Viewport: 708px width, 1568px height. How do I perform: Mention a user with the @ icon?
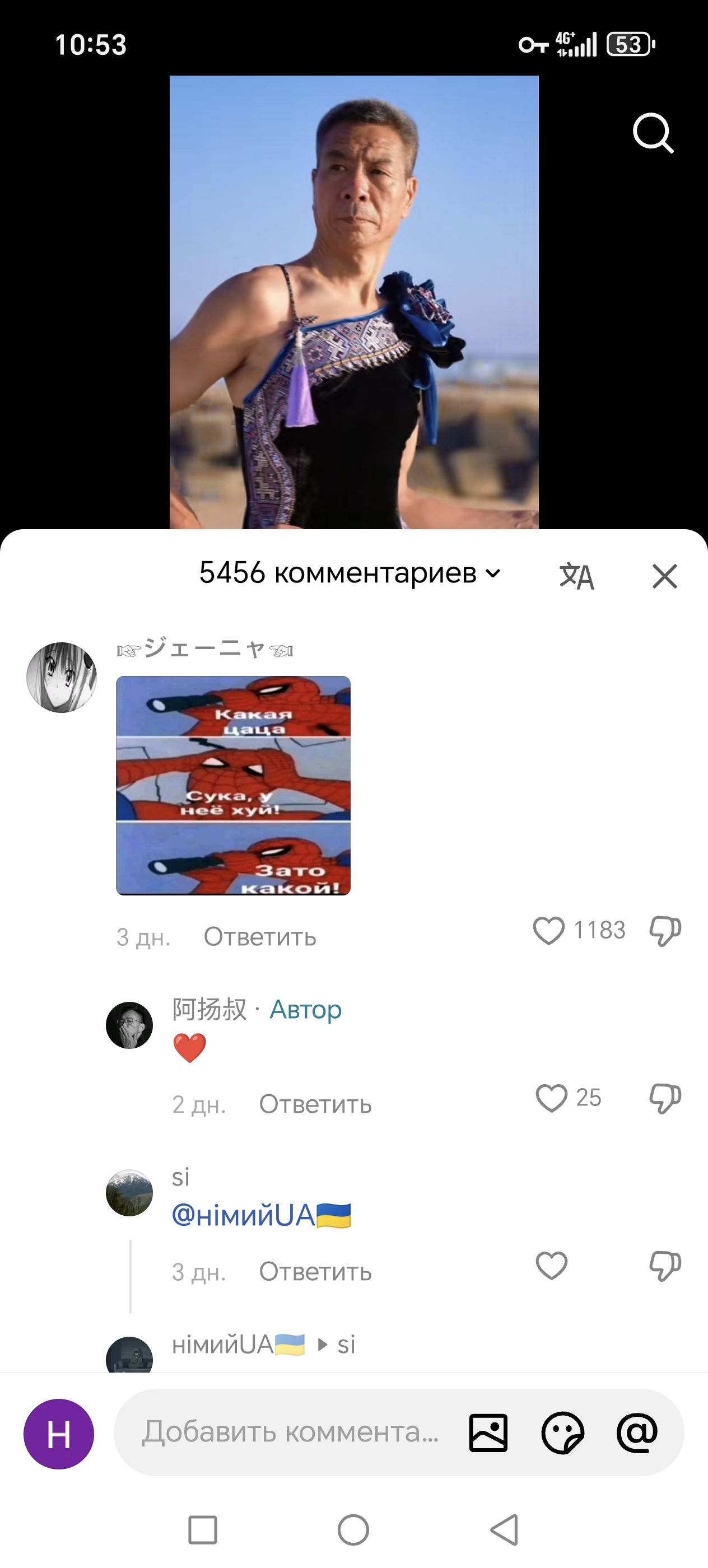pyautogui.click(x=637, y=1433)
